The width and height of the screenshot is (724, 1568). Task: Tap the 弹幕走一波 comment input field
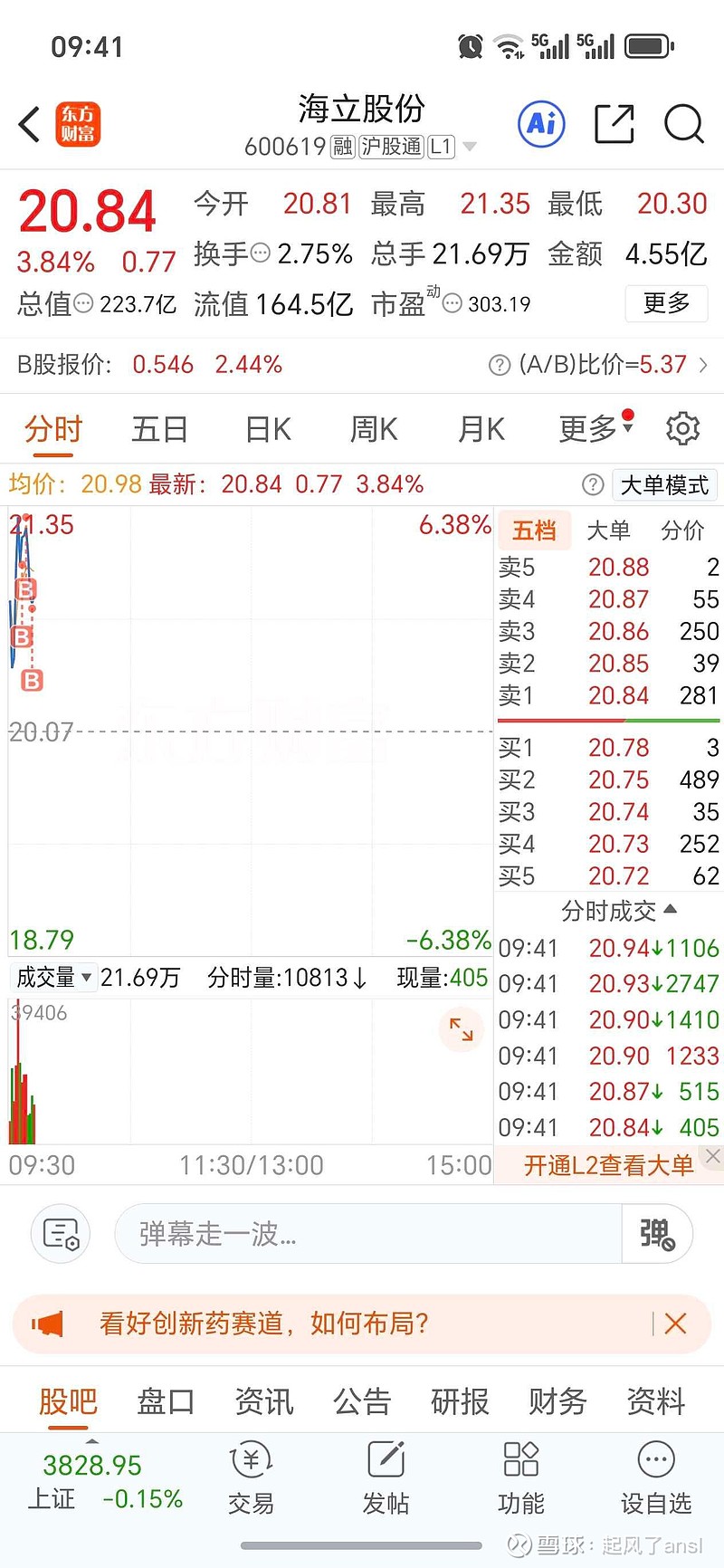[x=362, y=1233]
